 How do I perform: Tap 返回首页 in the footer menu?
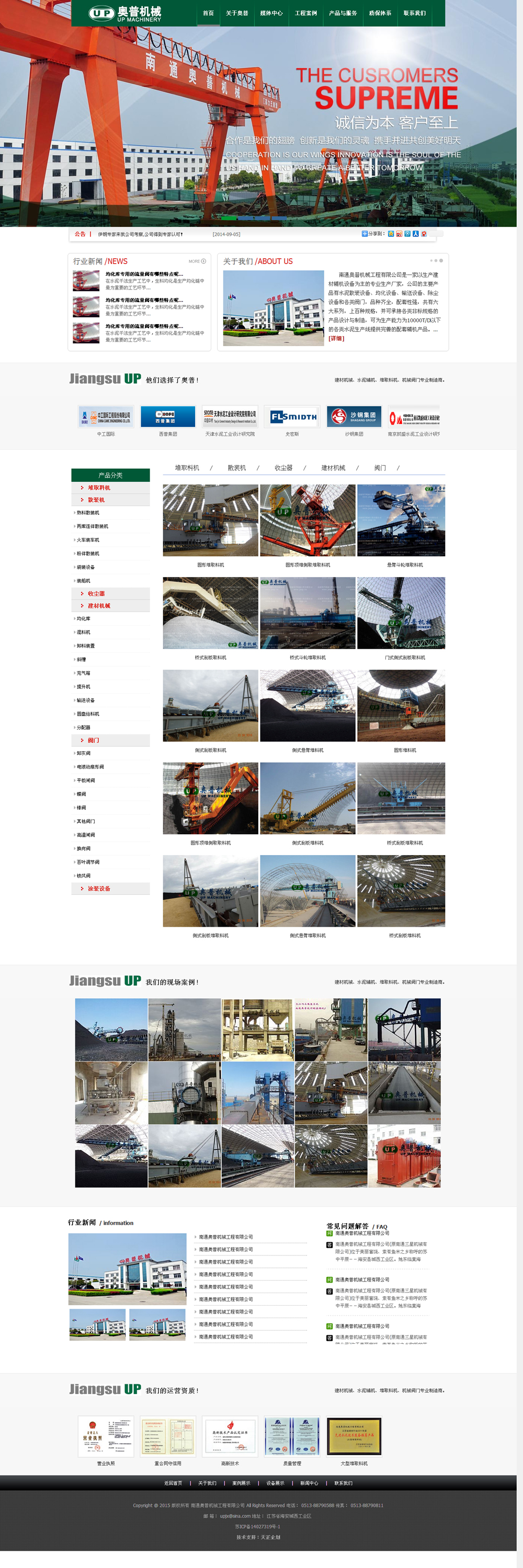[x=173, y=1483]
